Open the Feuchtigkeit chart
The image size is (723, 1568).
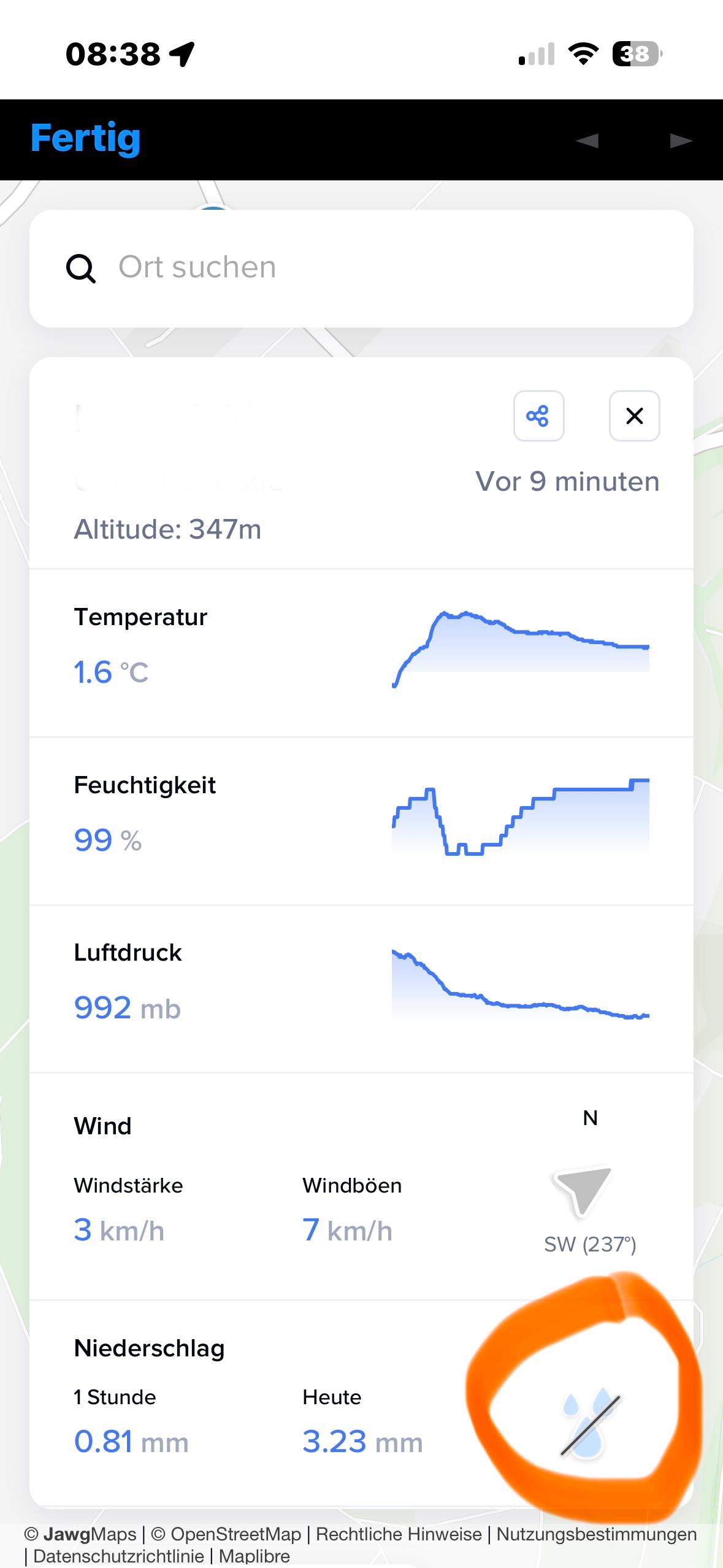point(520,817)
